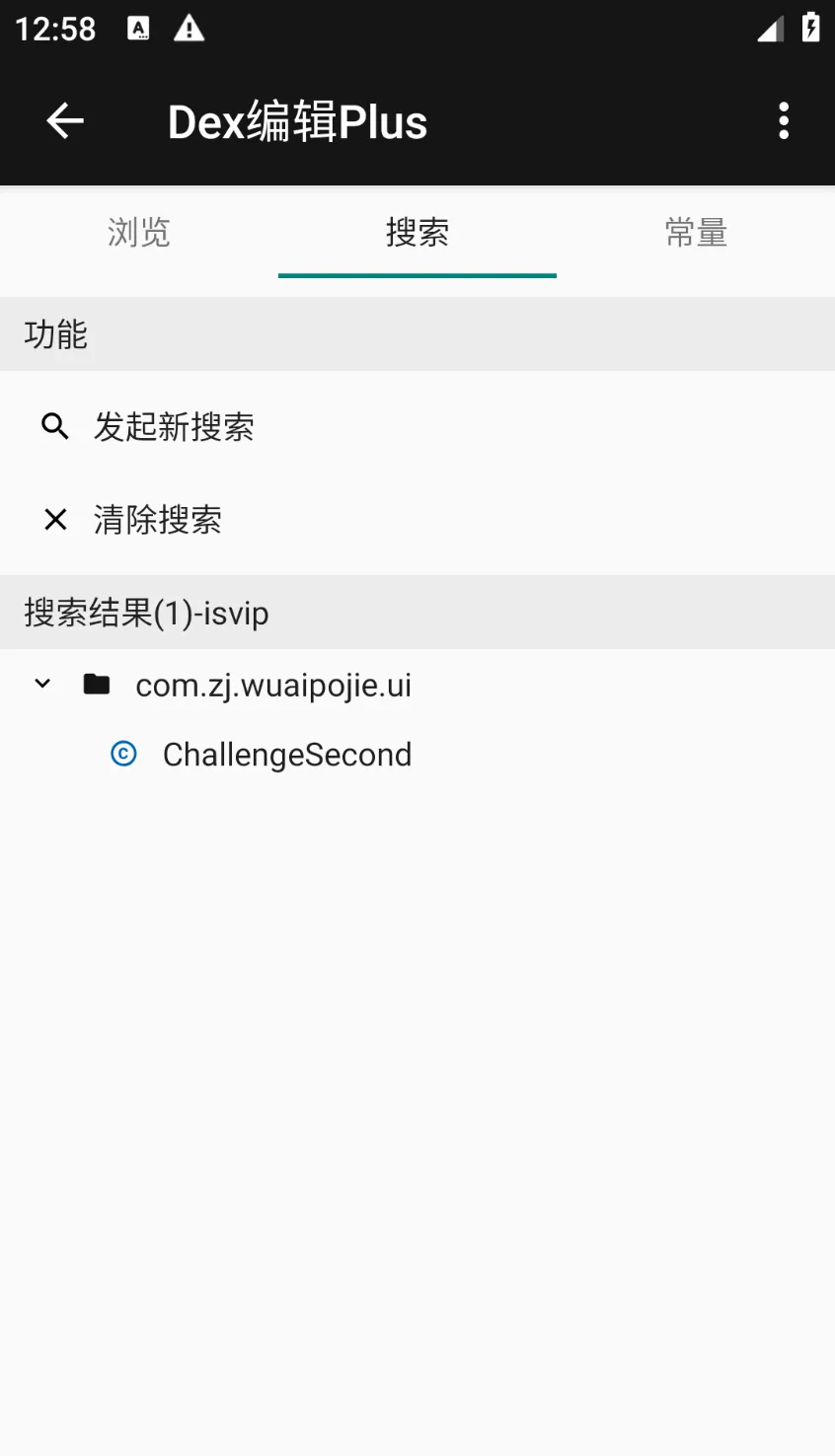Collapse the com.zj.wuaipojie.ui package folder
This screenshot has height=1456, width=835.
42,684
